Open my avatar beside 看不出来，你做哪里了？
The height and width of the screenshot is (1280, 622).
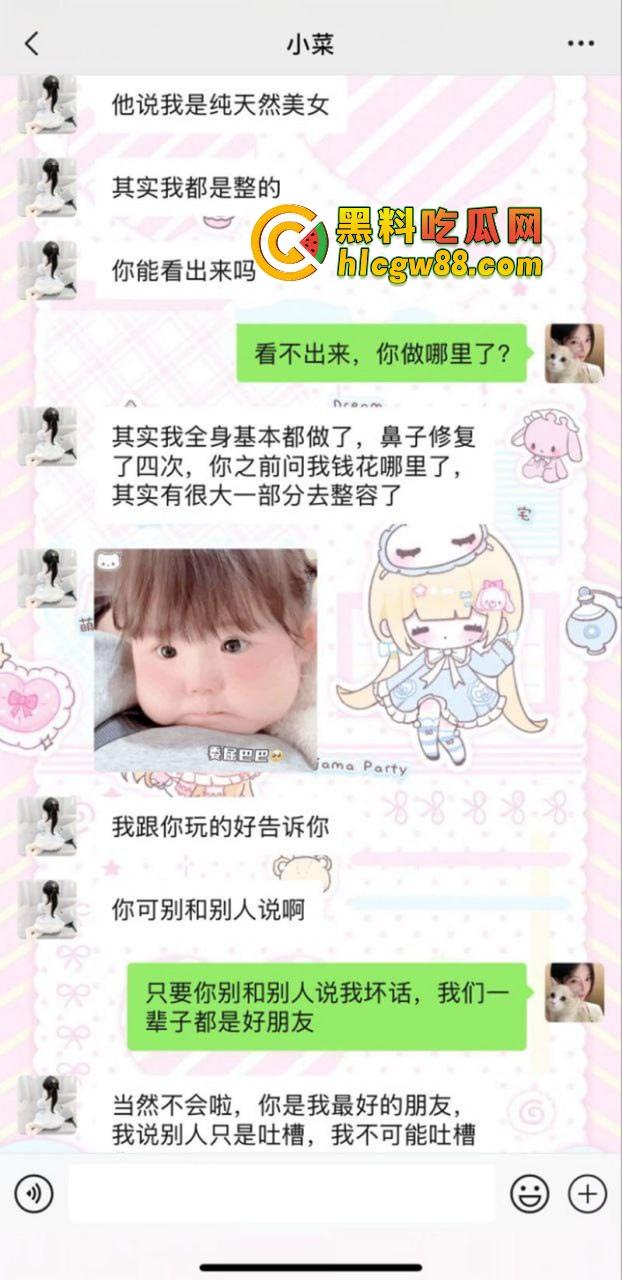(574, 353)
